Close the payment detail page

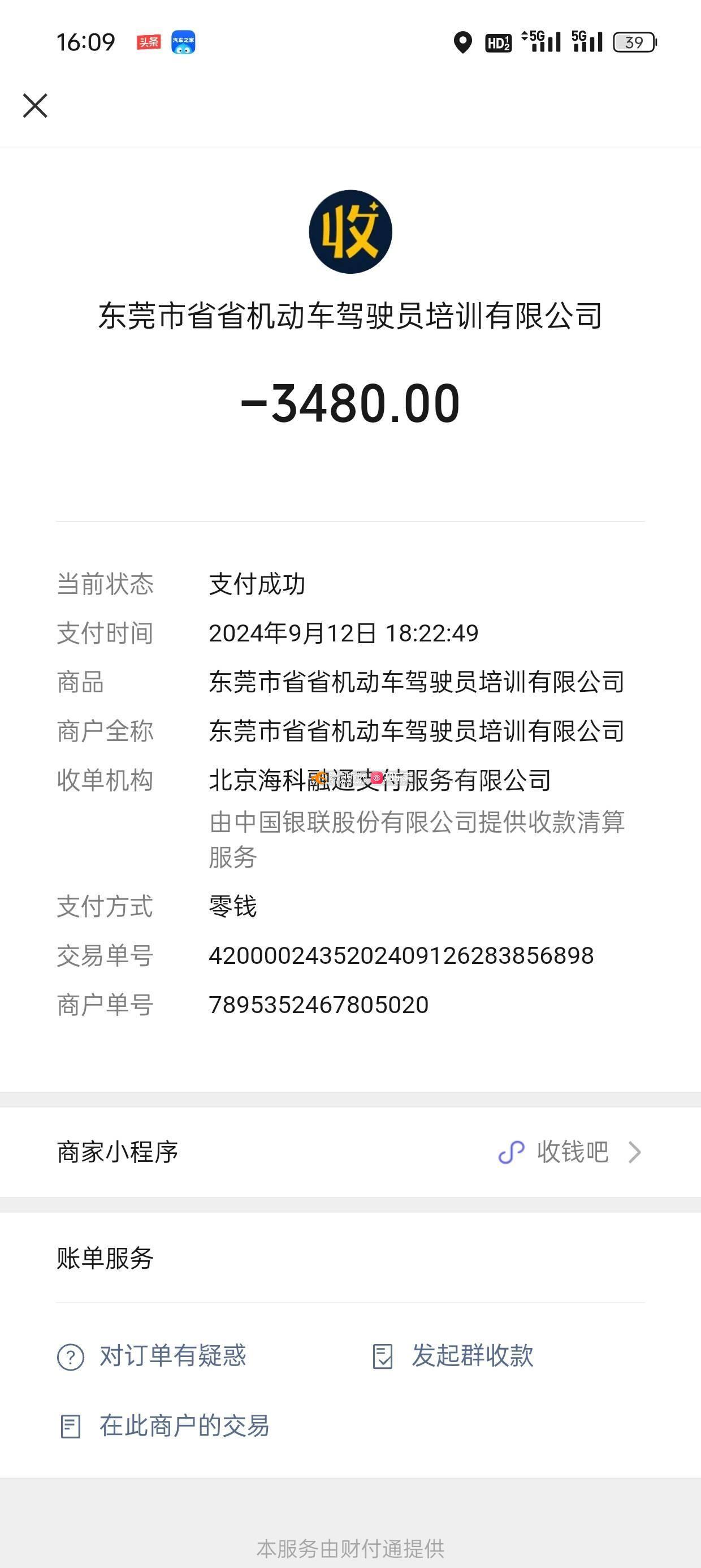tap(35, 106)
